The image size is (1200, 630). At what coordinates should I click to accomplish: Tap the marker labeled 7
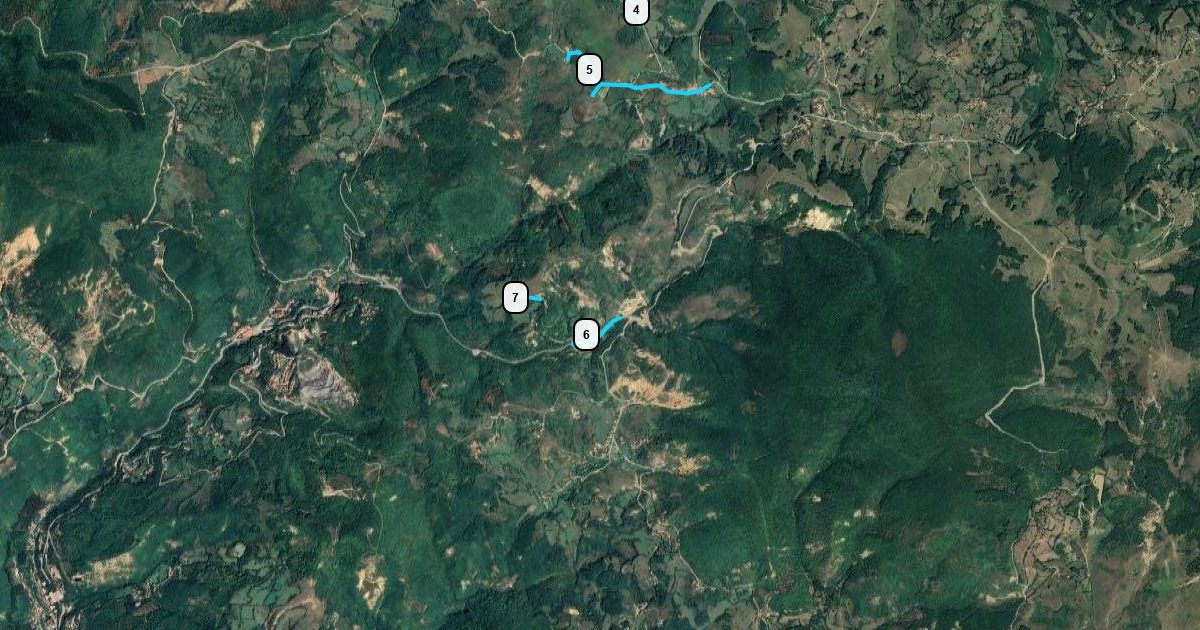(x=515, y=298)
